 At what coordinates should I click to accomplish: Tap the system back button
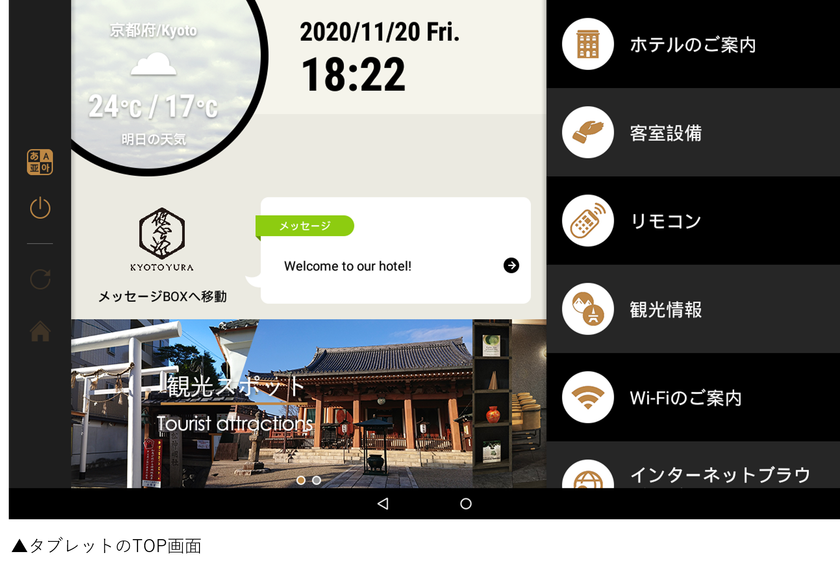[382, 504]
